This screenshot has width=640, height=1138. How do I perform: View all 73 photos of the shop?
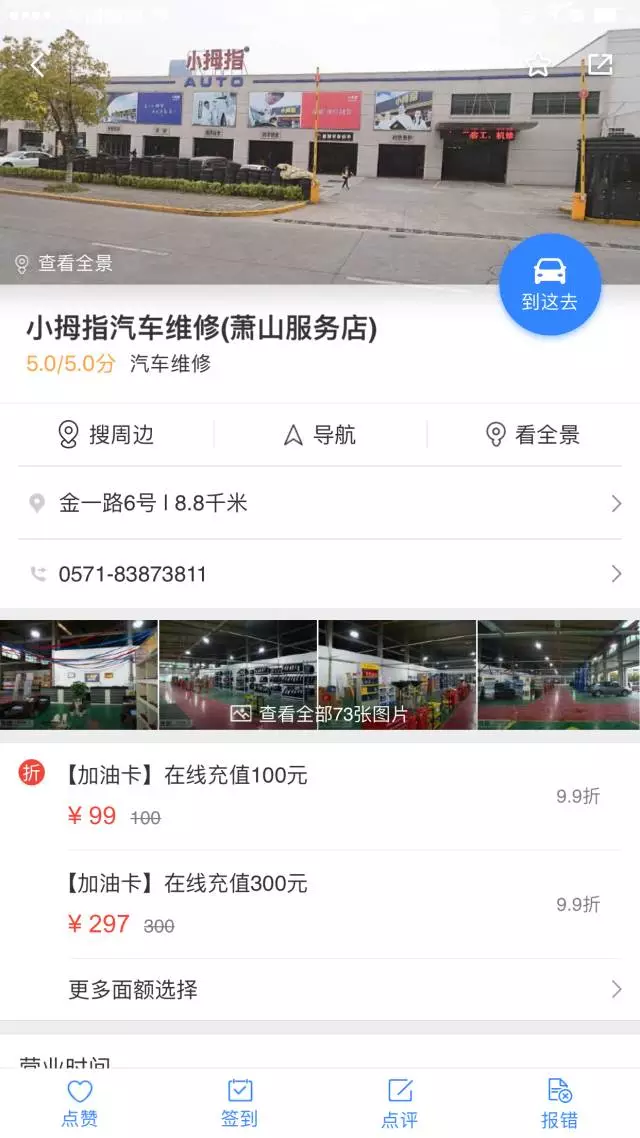(320, 714)
